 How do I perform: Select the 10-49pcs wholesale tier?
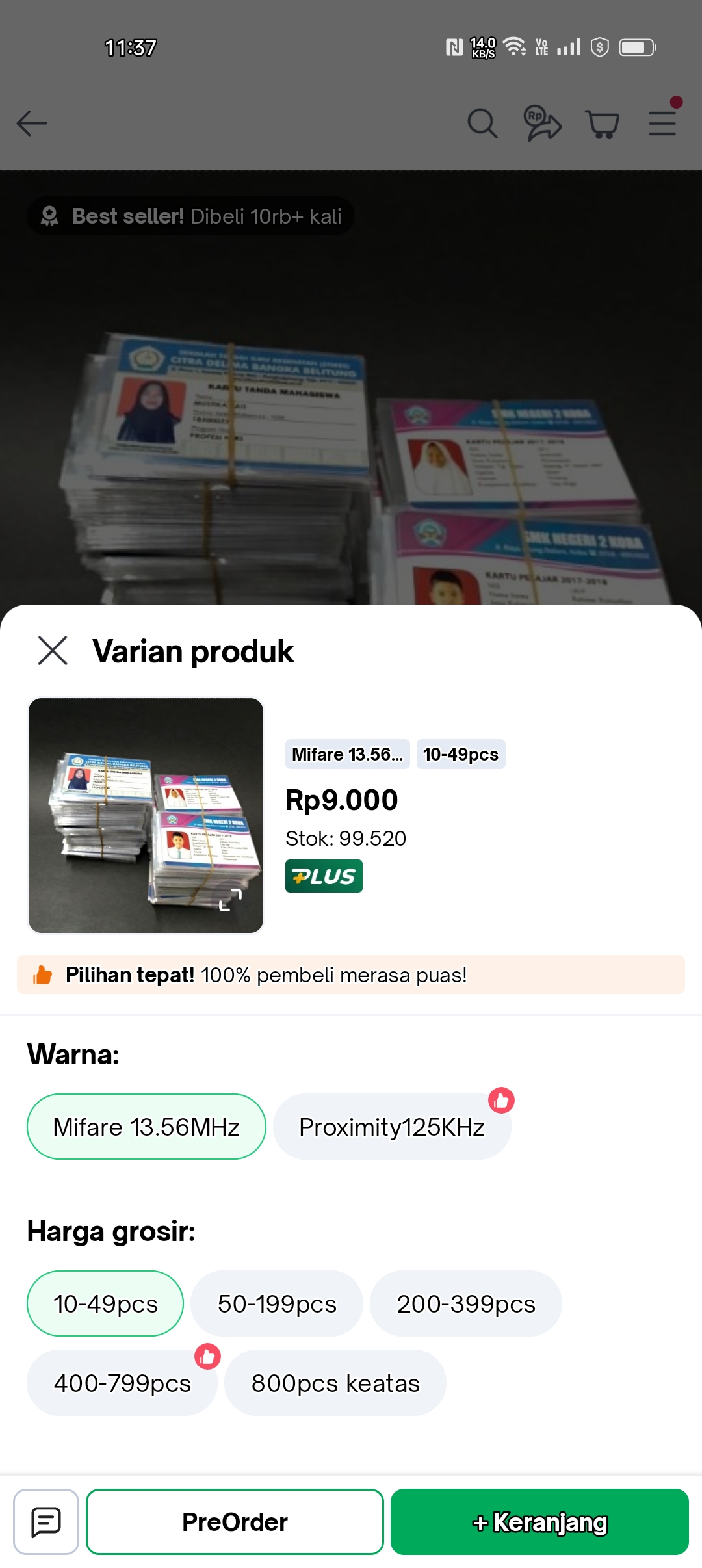pos(105,1303)
